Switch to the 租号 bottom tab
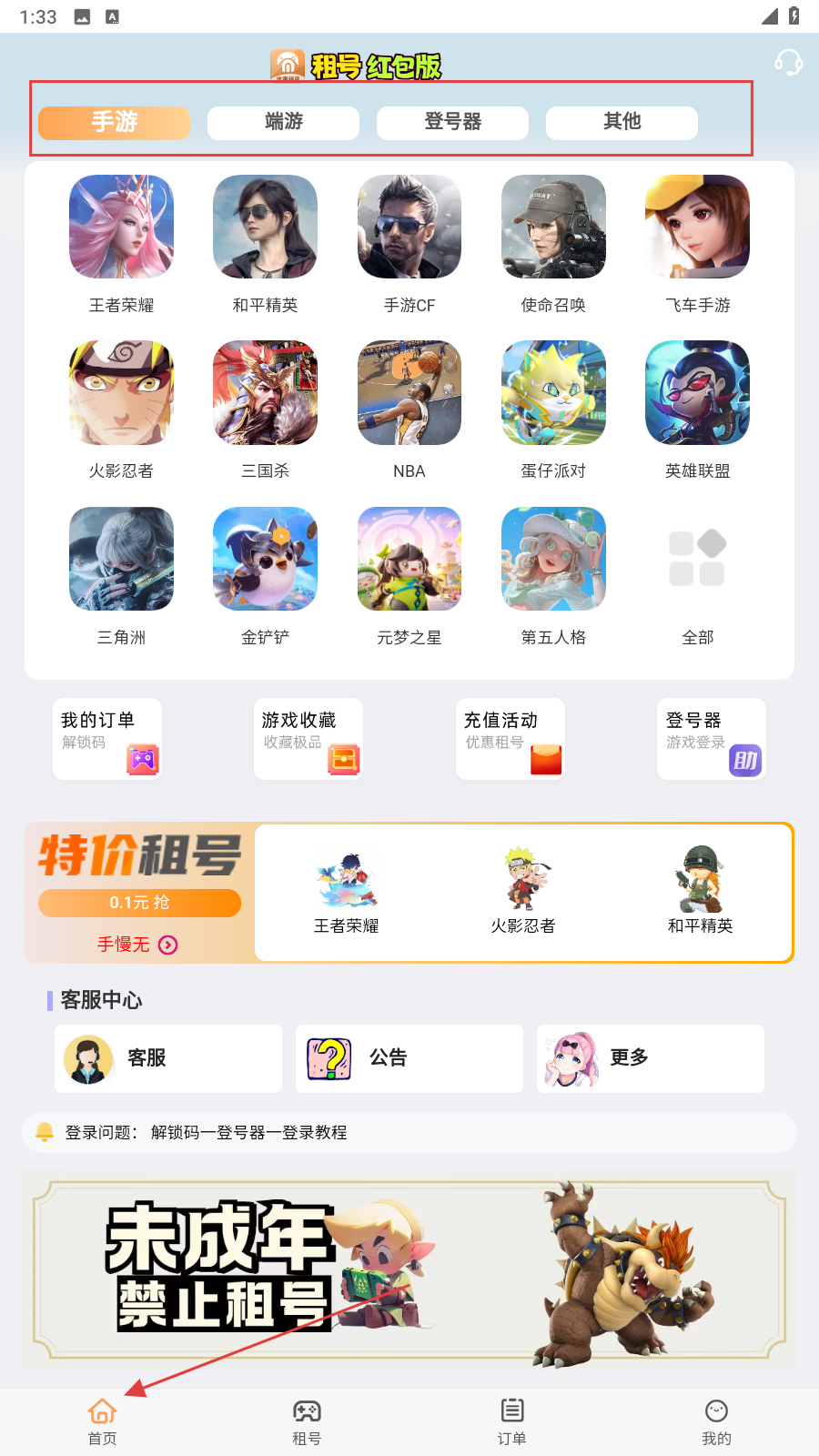 pyautogui.click(x=307, y=1421)
